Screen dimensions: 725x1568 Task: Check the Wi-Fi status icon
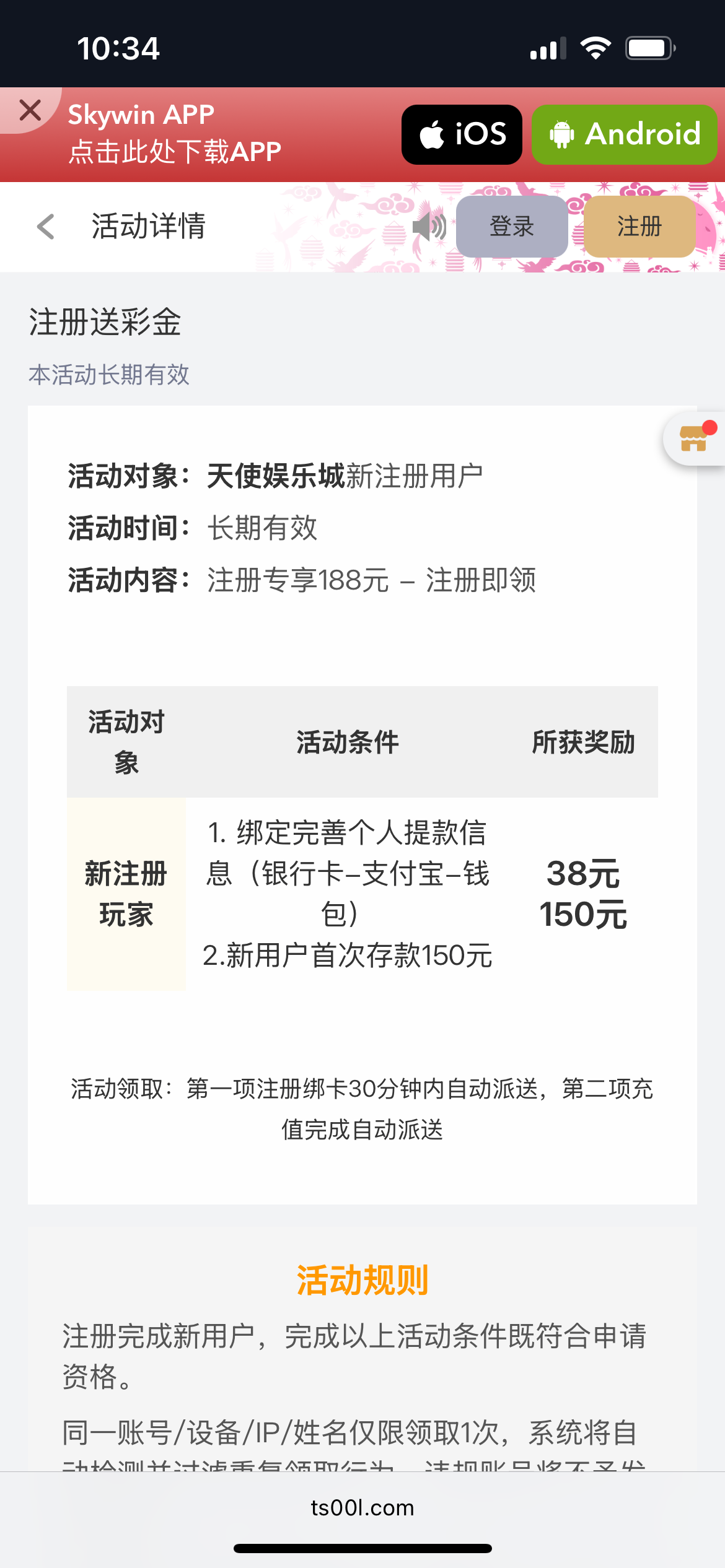pos(596,47)
